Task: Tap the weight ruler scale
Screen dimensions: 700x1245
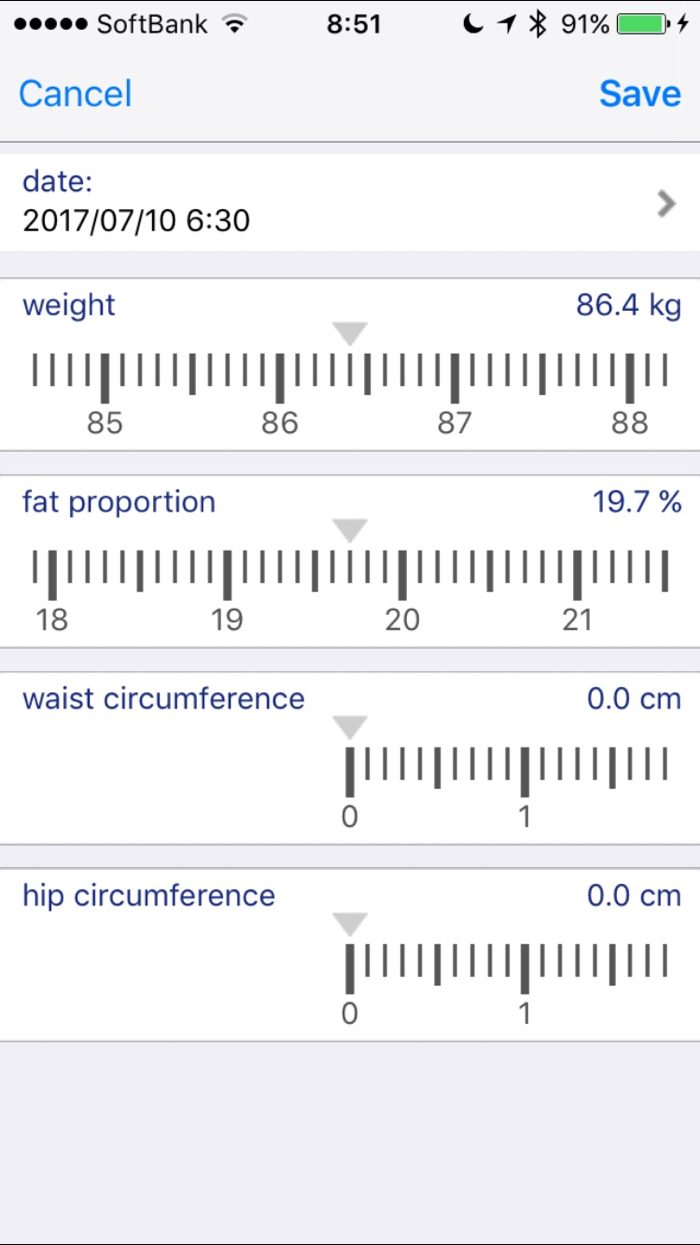Action: point(350,379)
